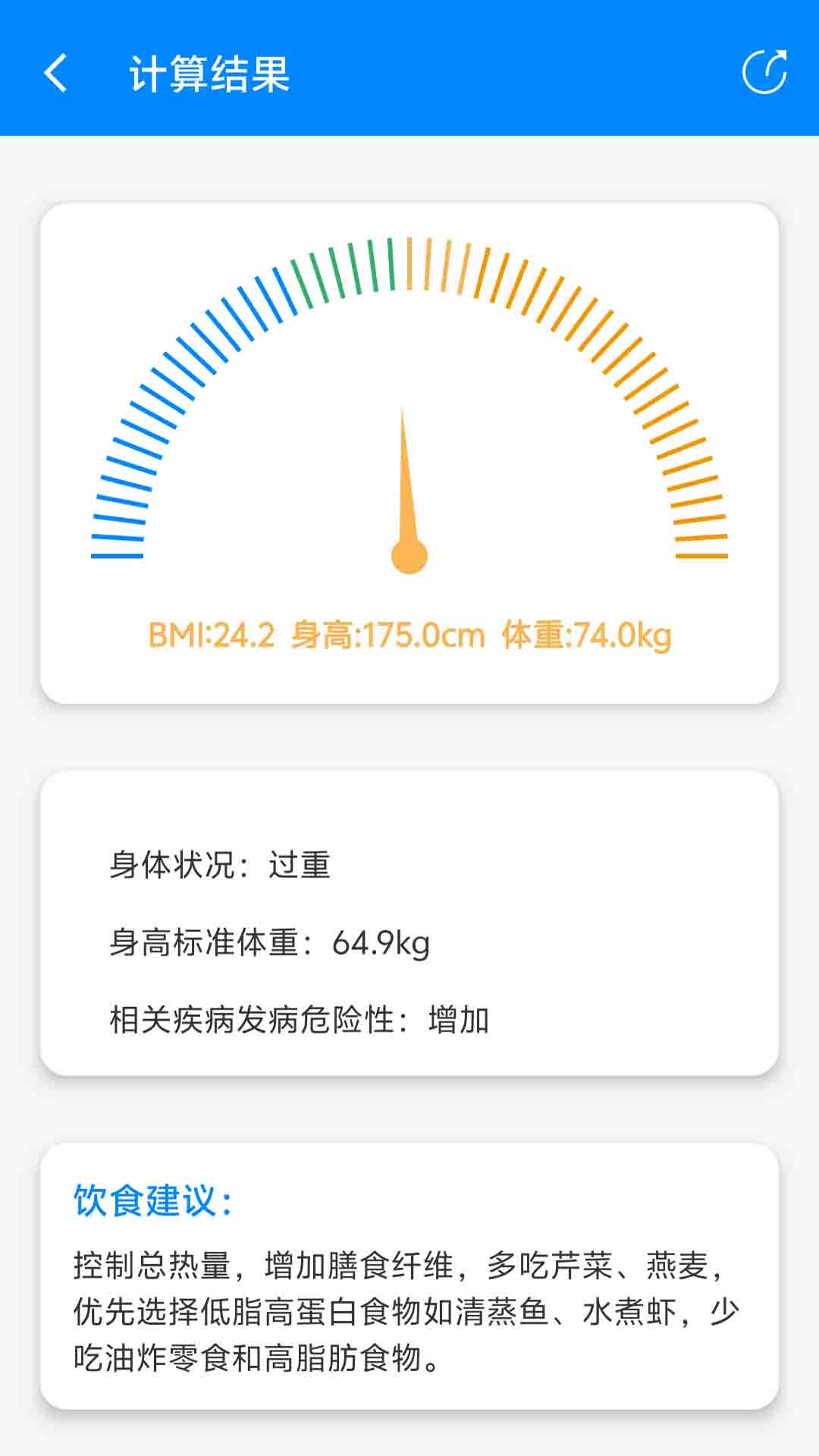This screenshot has width=819, height=1456.
Task: Tap the 身高标准体重：64.9kg line
Action: pos(269,943)
